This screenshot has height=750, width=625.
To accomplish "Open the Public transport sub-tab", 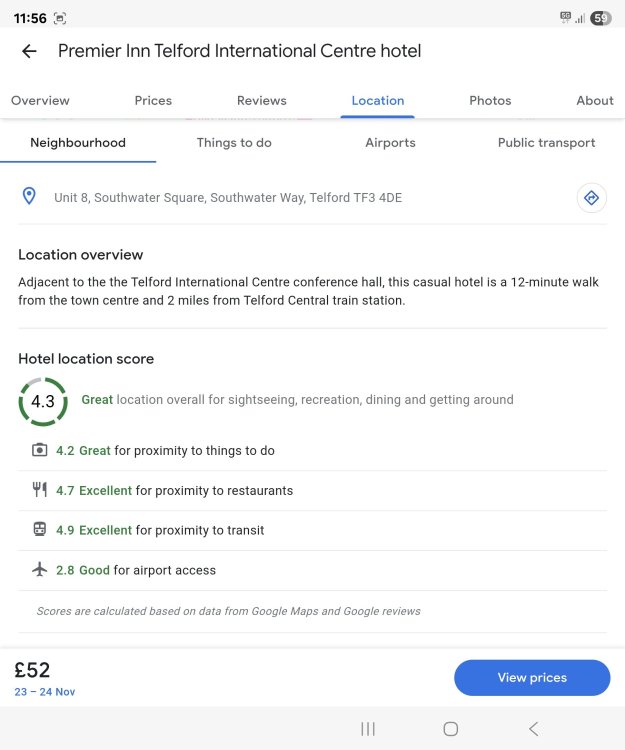I will coord(546,143).
